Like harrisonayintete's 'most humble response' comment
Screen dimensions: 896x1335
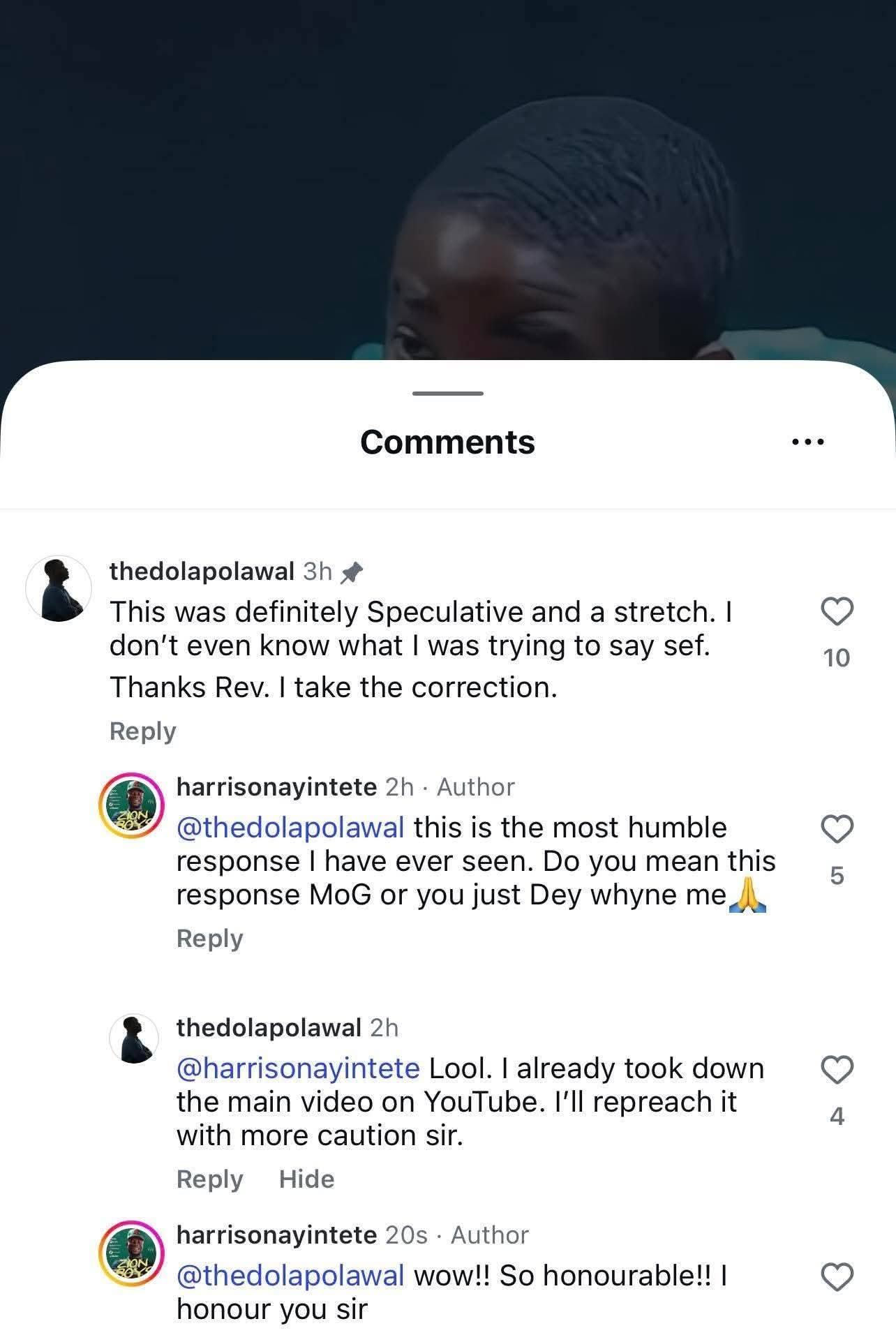click(x=836, y=829)
